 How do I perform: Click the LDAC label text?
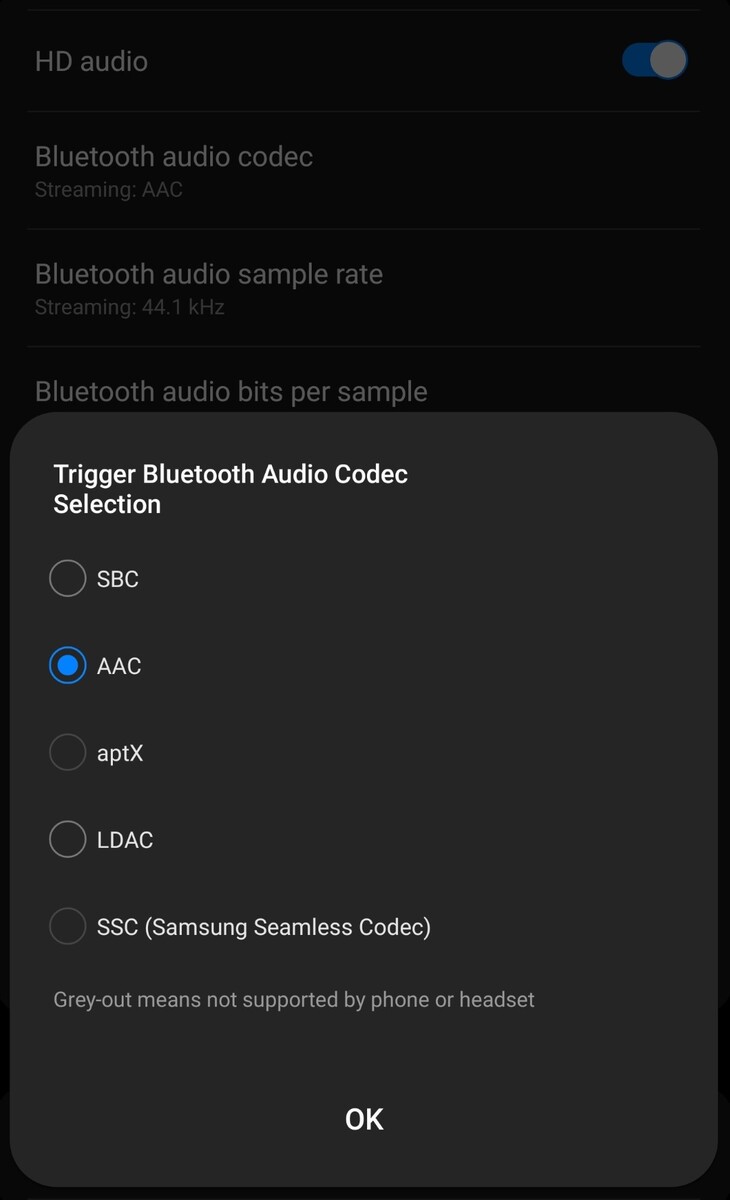pyautogui.click(x=125, y=839)
